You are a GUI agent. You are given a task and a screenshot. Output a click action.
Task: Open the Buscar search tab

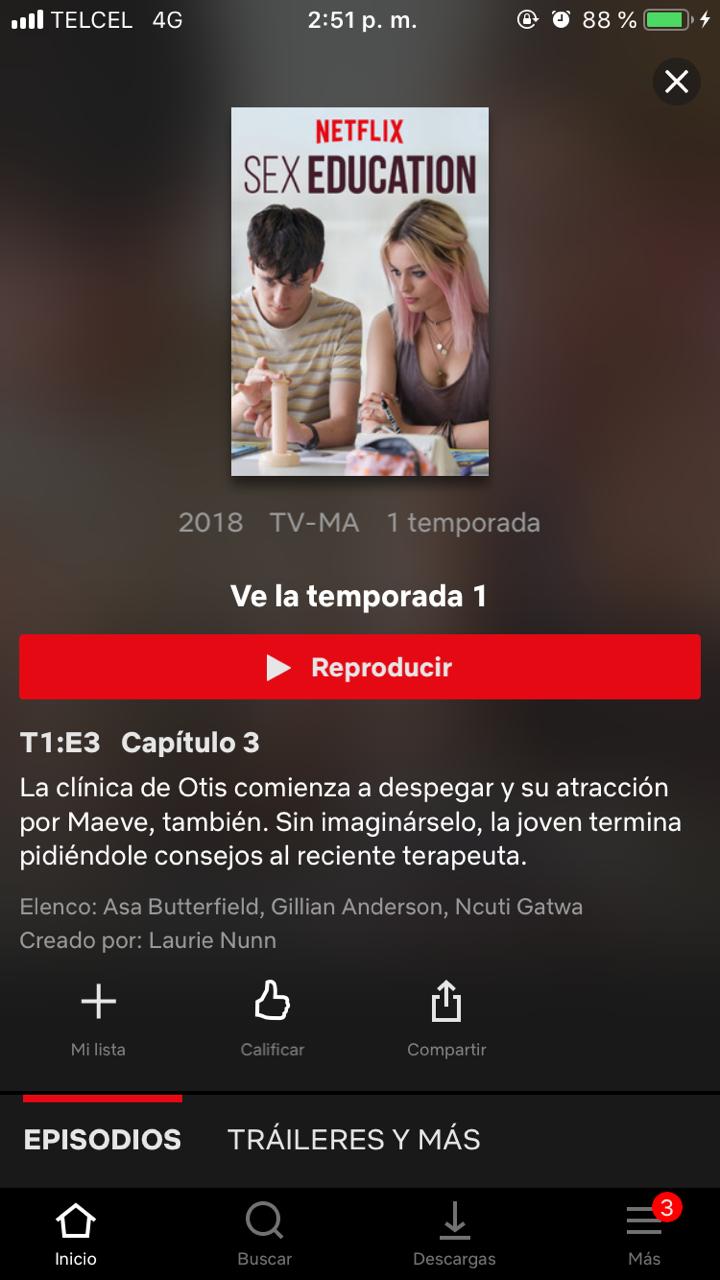(x=264, y=1234)
